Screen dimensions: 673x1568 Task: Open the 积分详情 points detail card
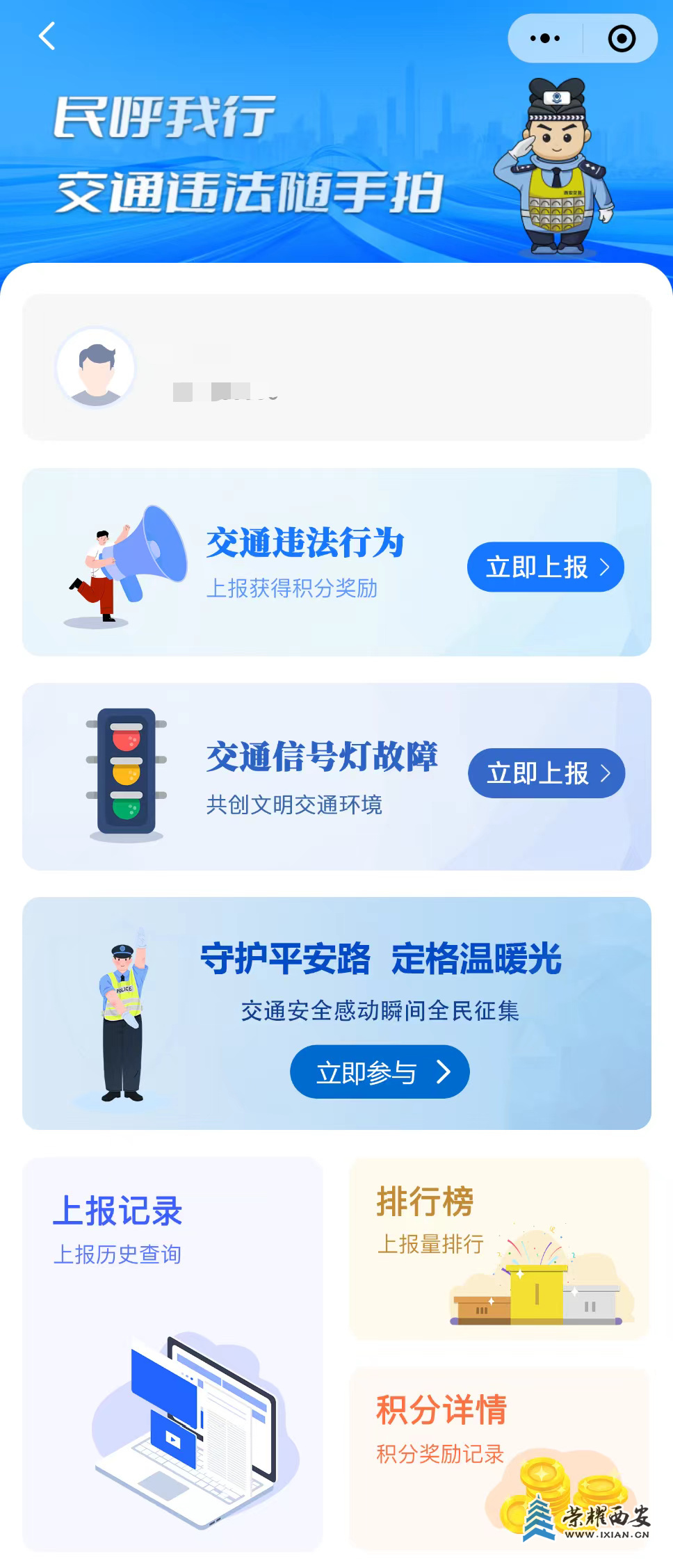point(498,1457)
